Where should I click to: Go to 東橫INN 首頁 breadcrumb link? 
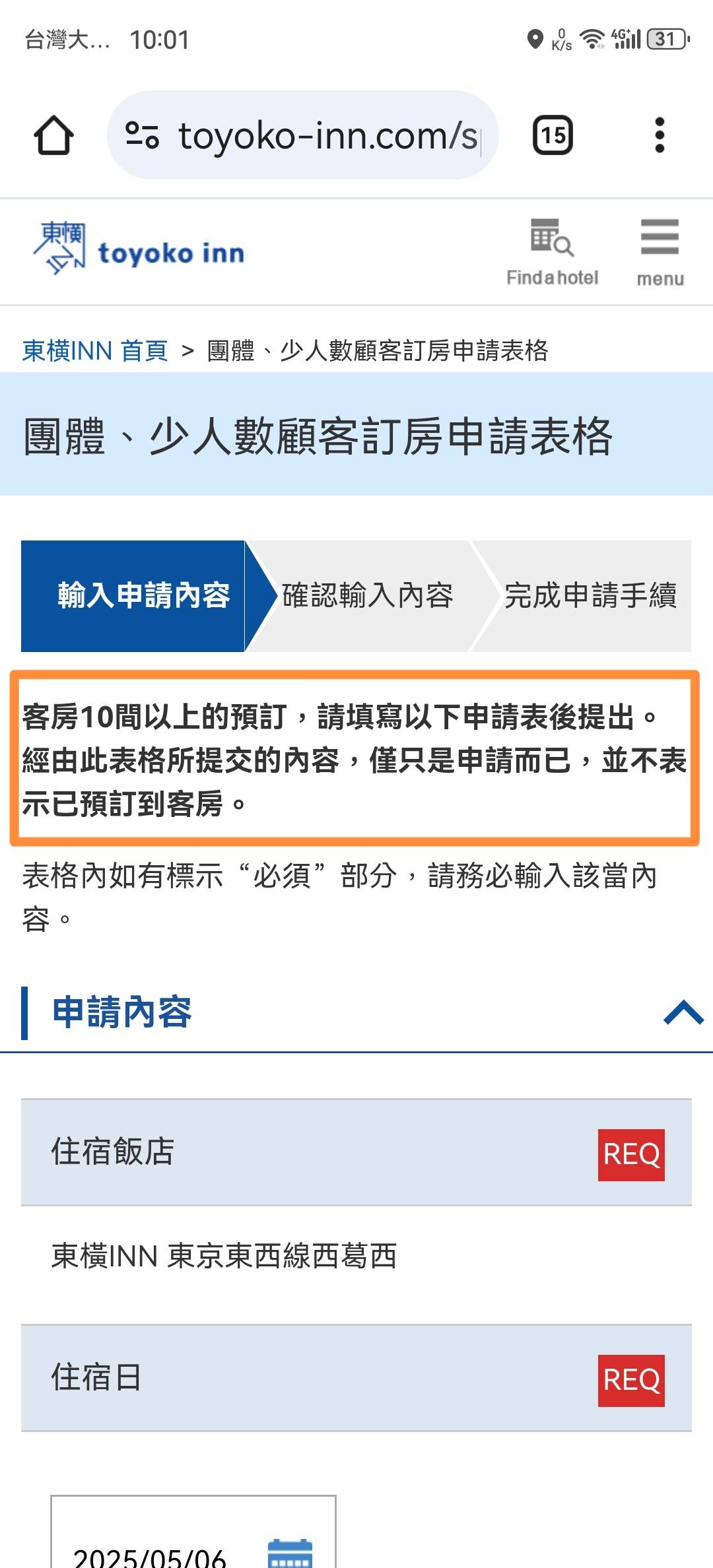click(x=95, y=350)
